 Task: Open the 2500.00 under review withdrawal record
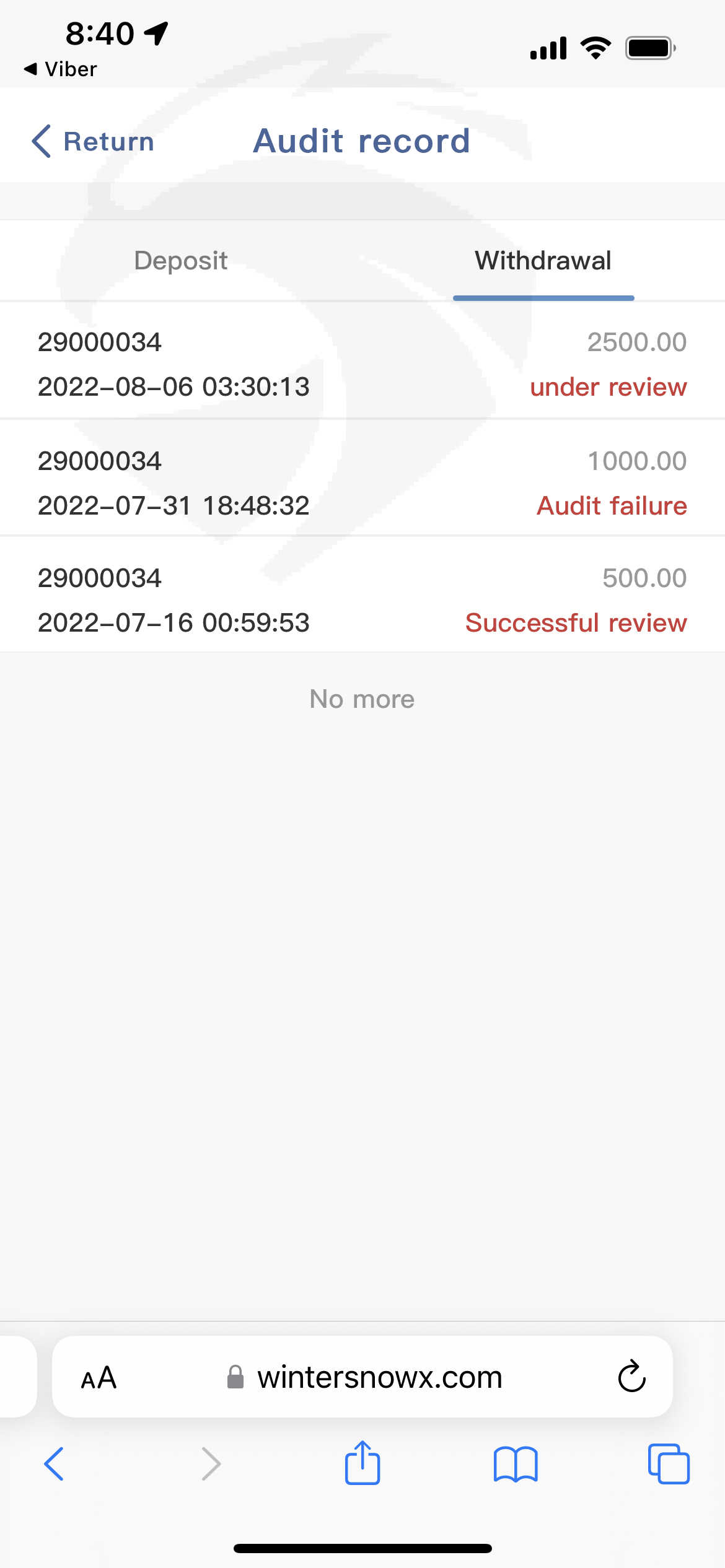tap(362, 364)
